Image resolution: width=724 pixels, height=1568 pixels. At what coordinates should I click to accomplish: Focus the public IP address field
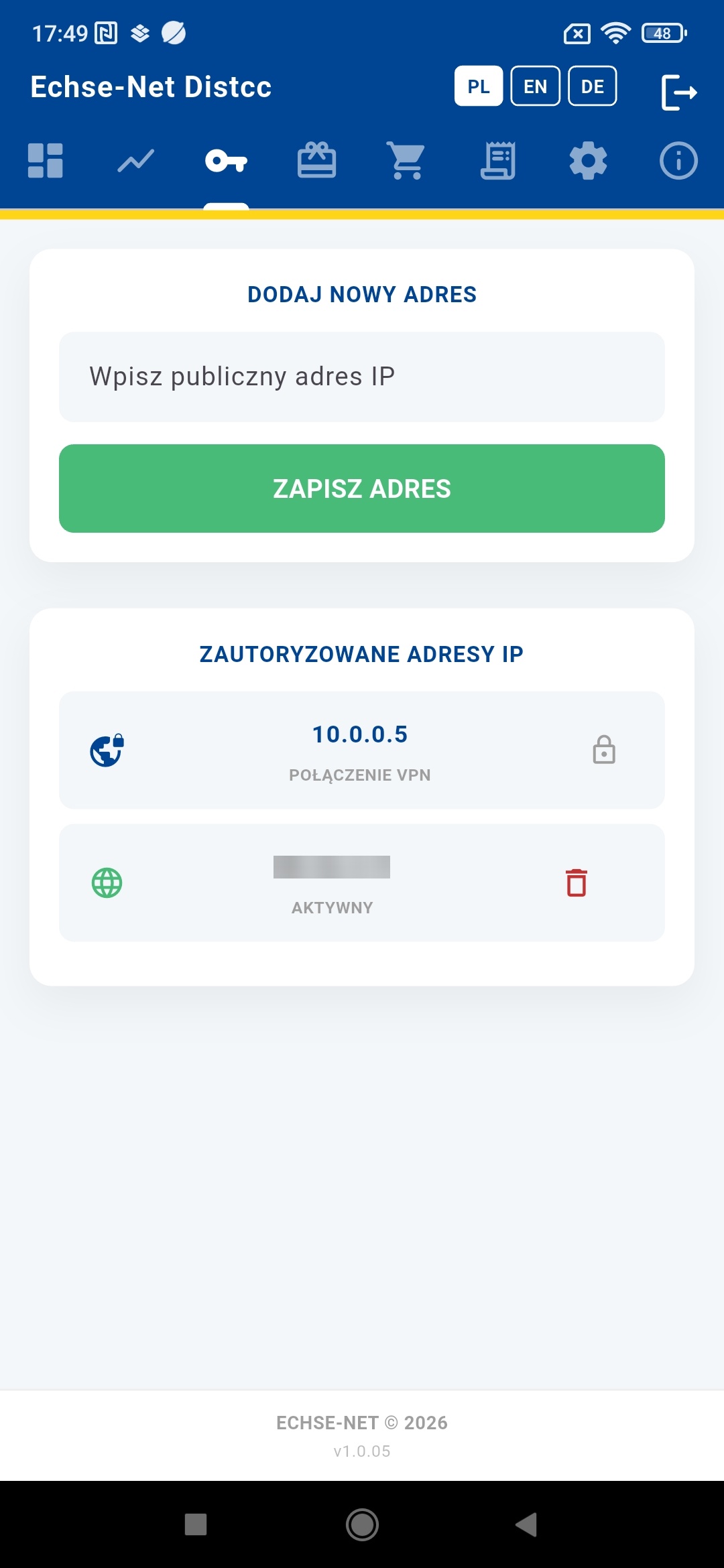click(x=362, y=377)
